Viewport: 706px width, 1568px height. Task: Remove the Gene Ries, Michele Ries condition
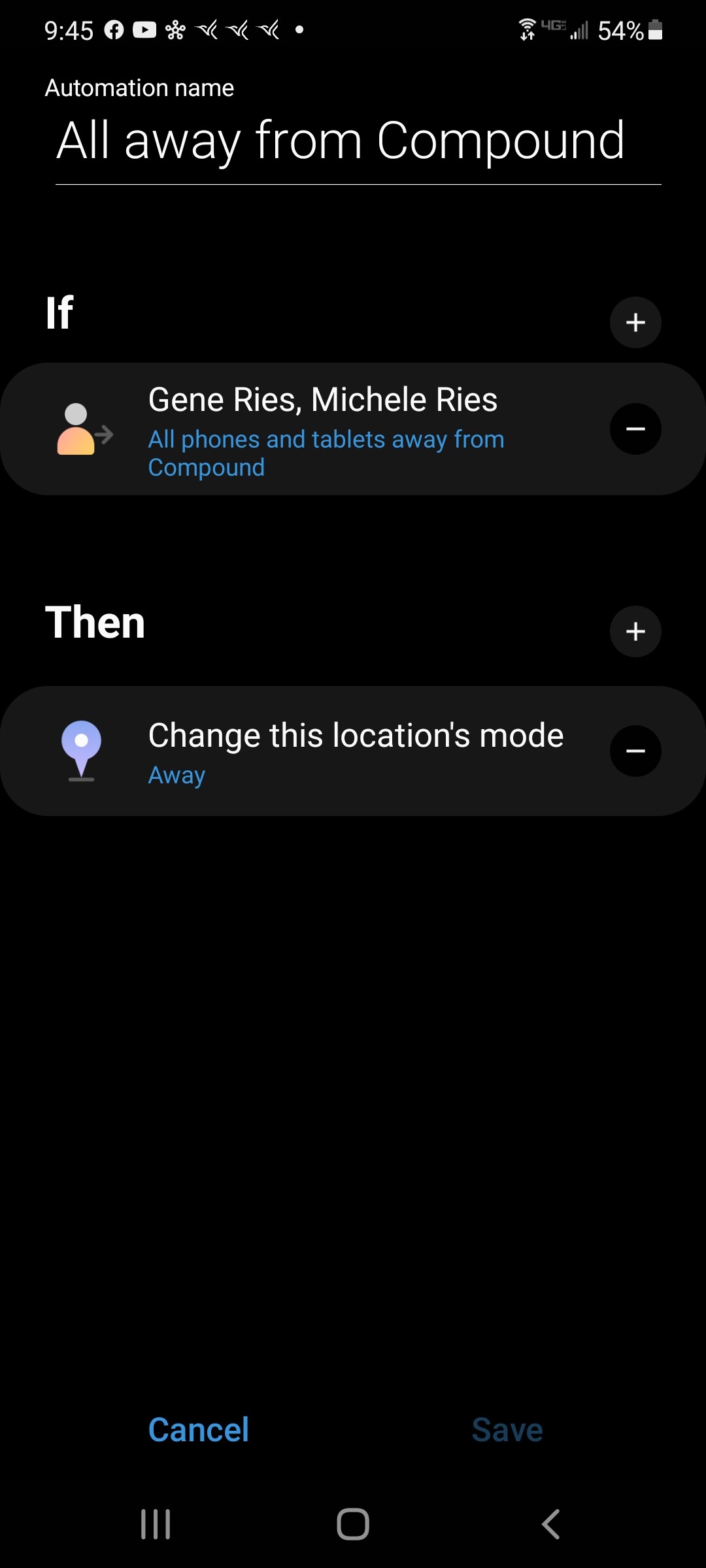point(635,429)
